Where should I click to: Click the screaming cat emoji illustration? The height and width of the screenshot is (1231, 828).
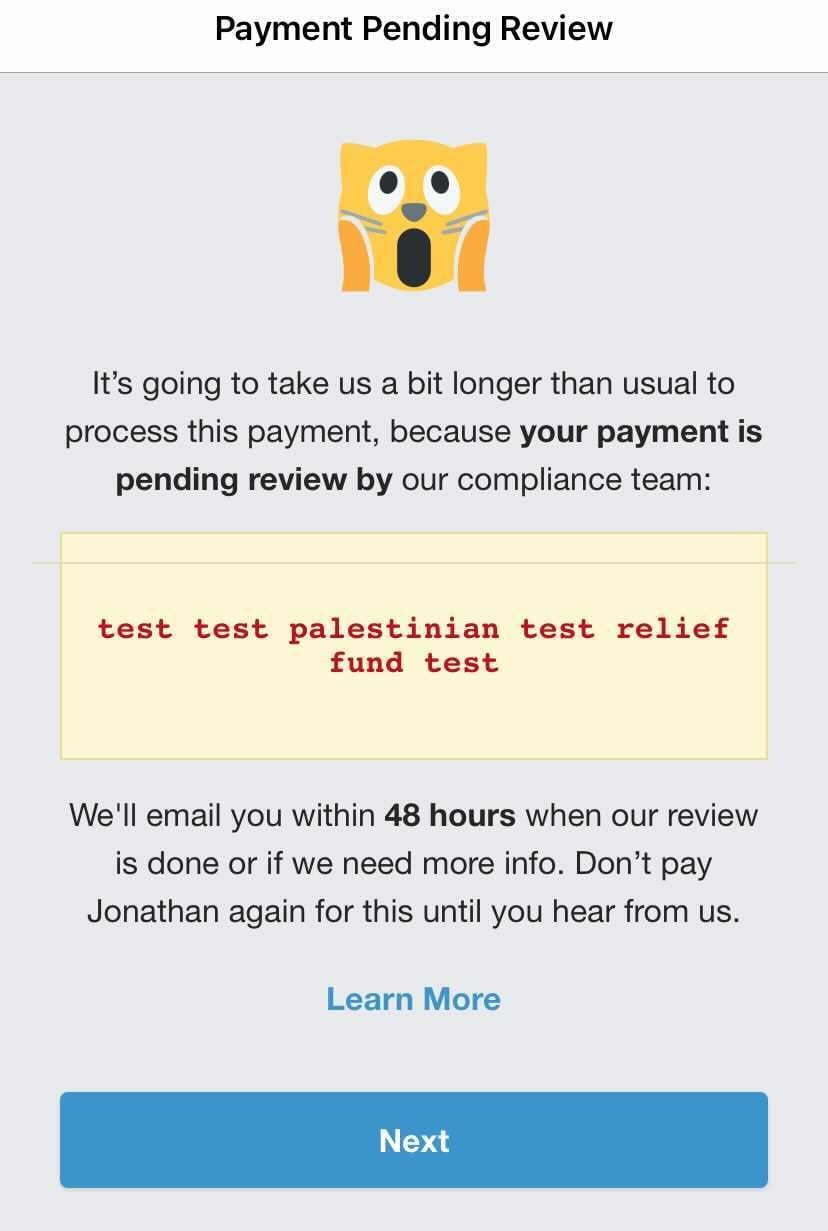(414, 215)
